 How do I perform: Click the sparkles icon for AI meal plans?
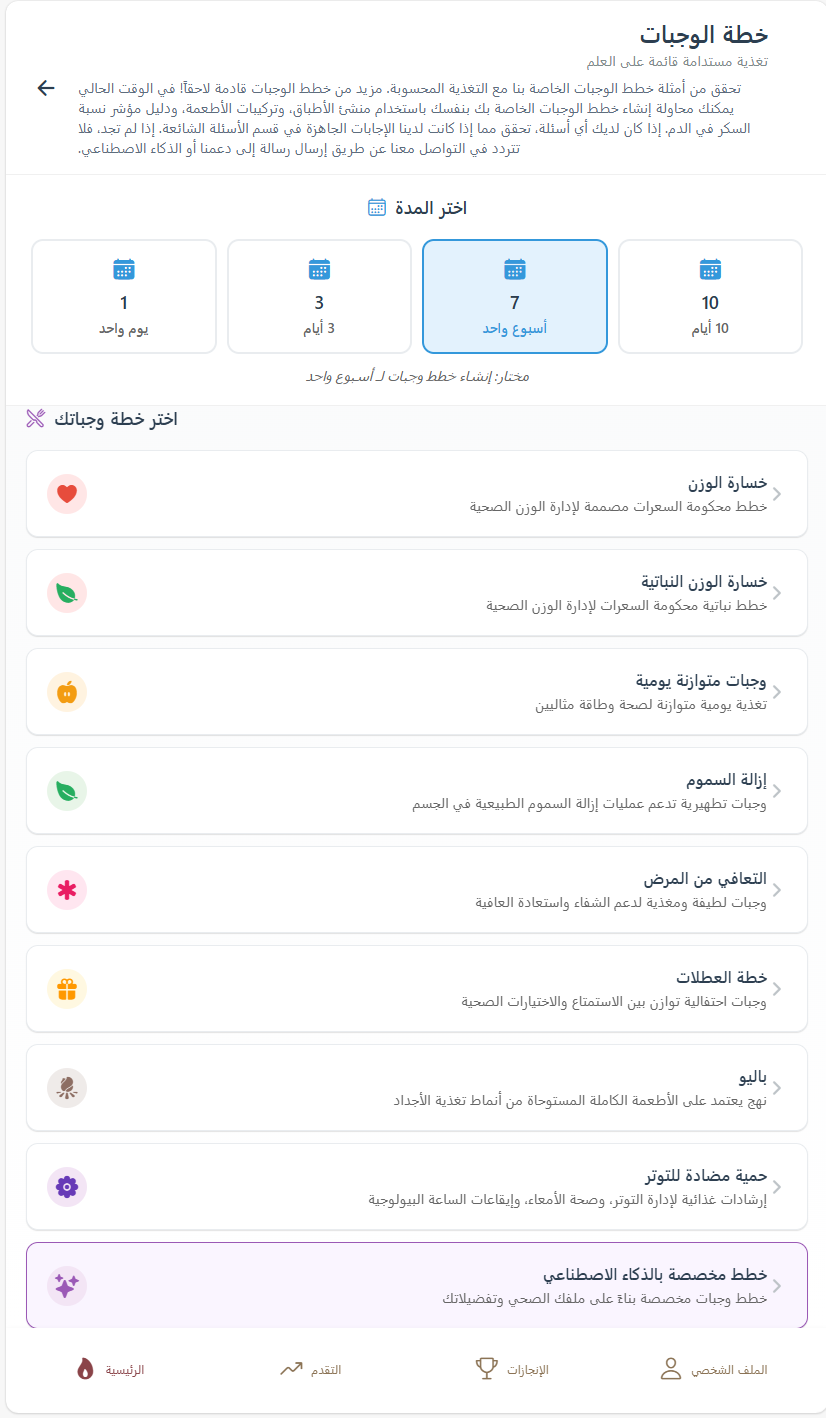pos(67,1286)
